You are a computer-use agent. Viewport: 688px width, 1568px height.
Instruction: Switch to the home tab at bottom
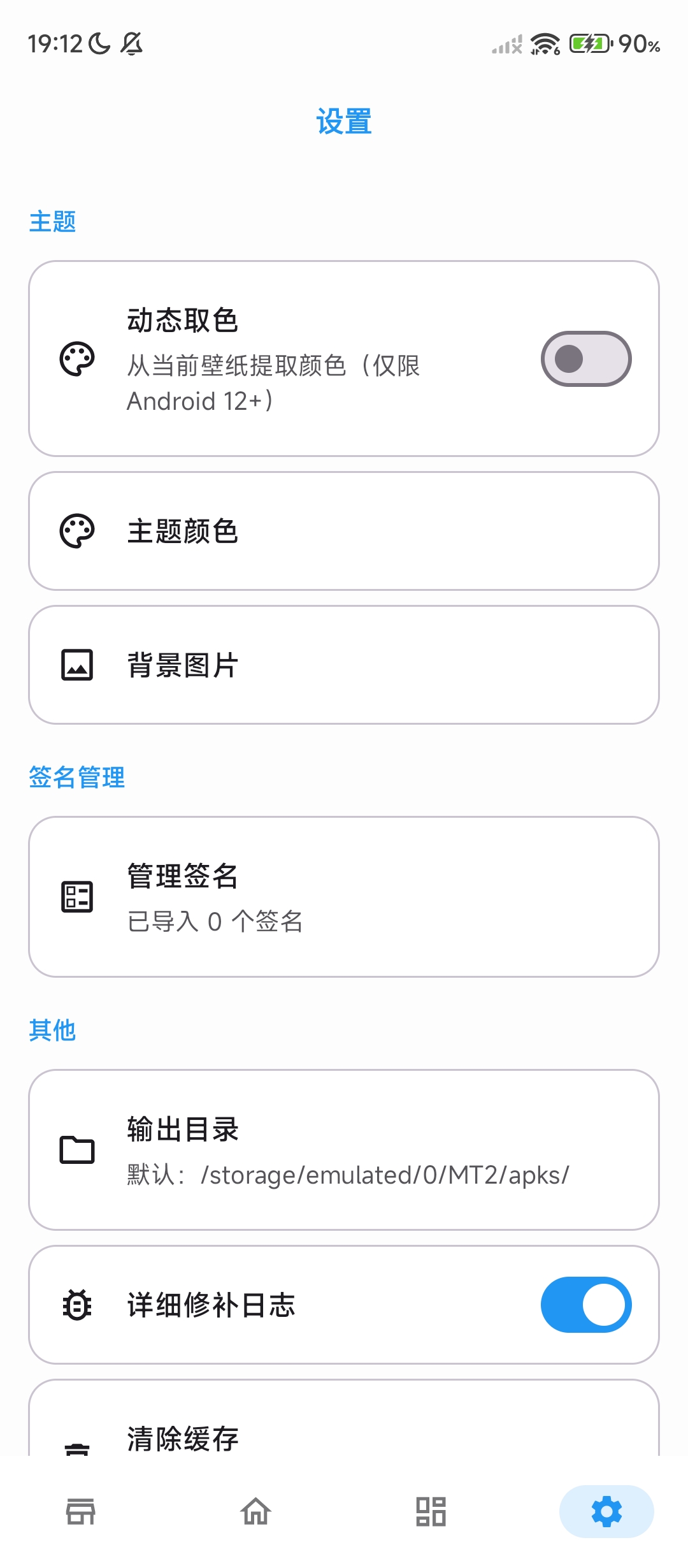(x=256, y=1511)
